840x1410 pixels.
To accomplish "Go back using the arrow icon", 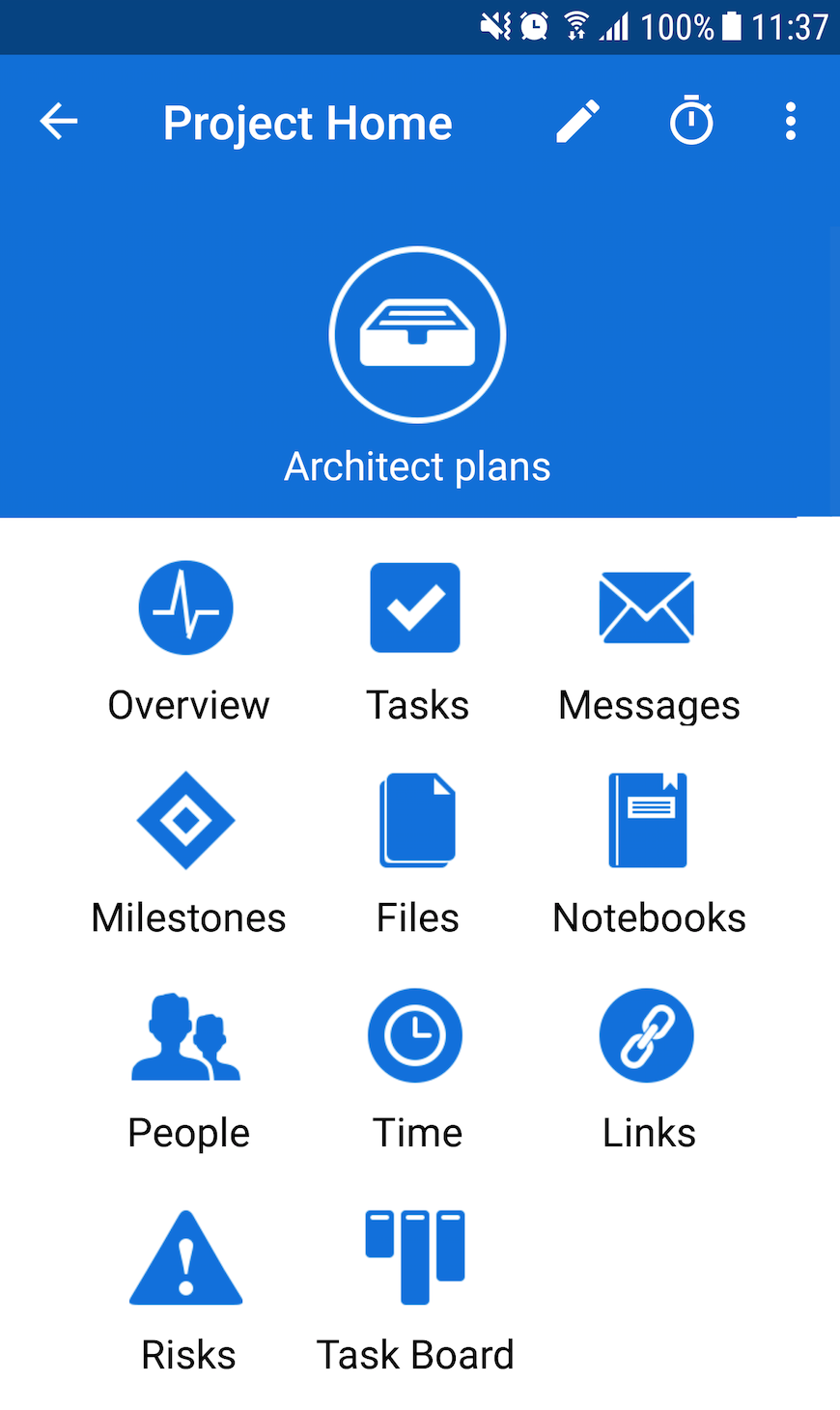I will coord(58,122).
